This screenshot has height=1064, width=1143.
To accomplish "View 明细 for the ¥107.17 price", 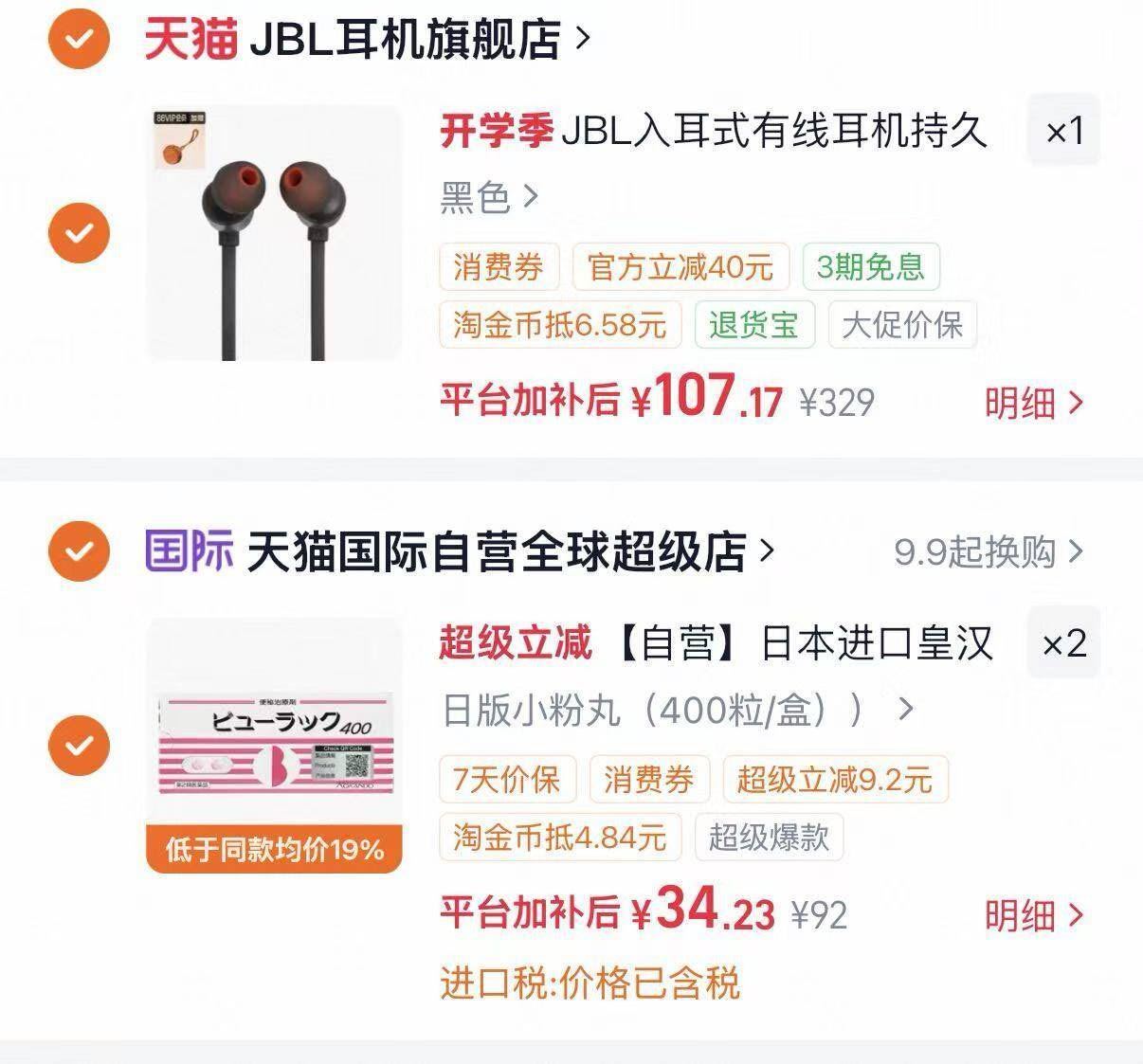I will coord(1033,404).
